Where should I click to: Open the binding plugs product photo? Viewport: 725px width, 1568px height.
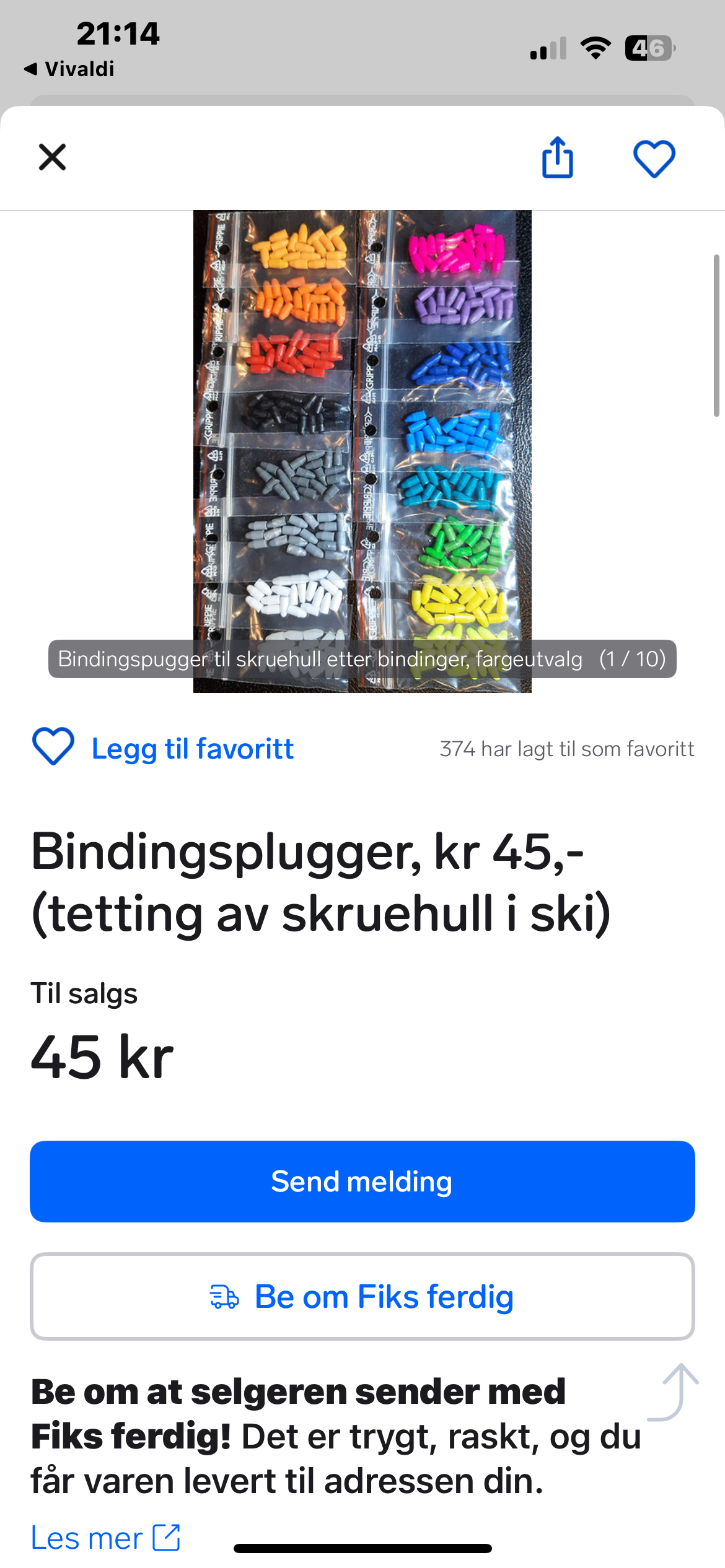(362, 433)
